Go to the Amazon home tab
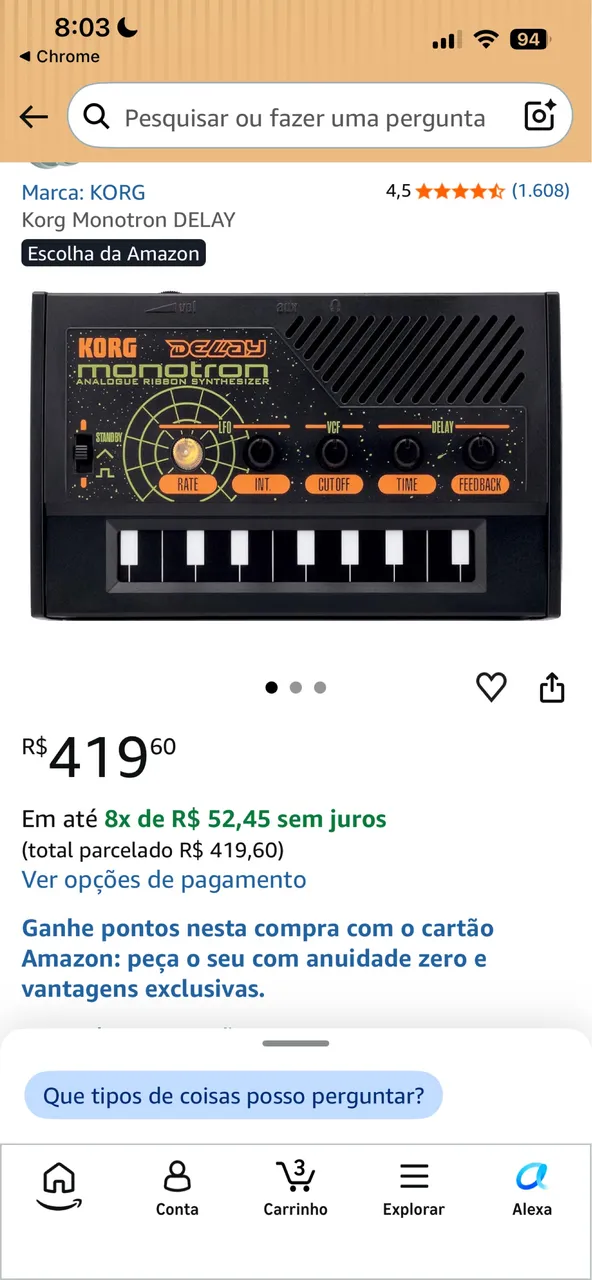592x1280 pixels. pyautogui.click(x=59, y=1186)
